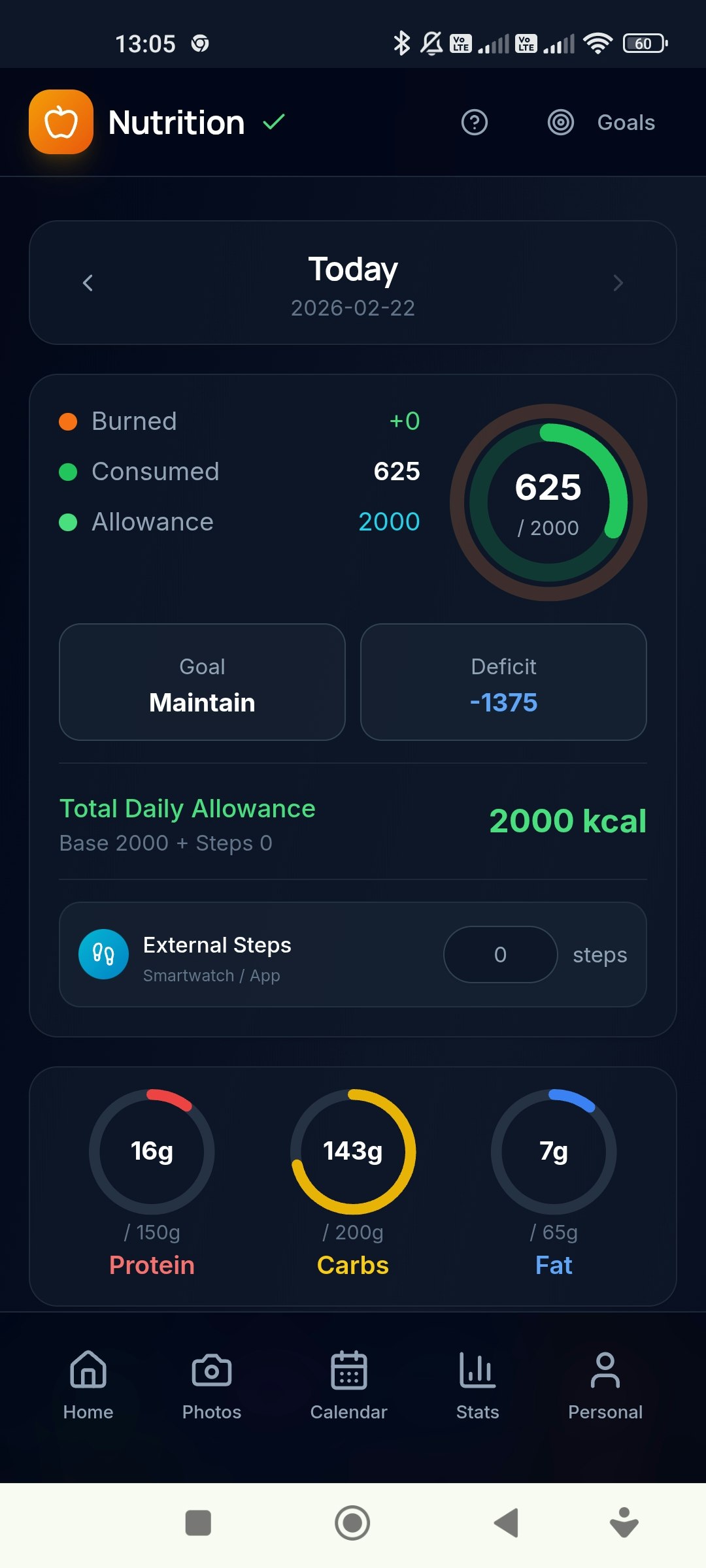Click the External Steps footprint icon
Screen dimensions: 706x1568
coord(103,954)
